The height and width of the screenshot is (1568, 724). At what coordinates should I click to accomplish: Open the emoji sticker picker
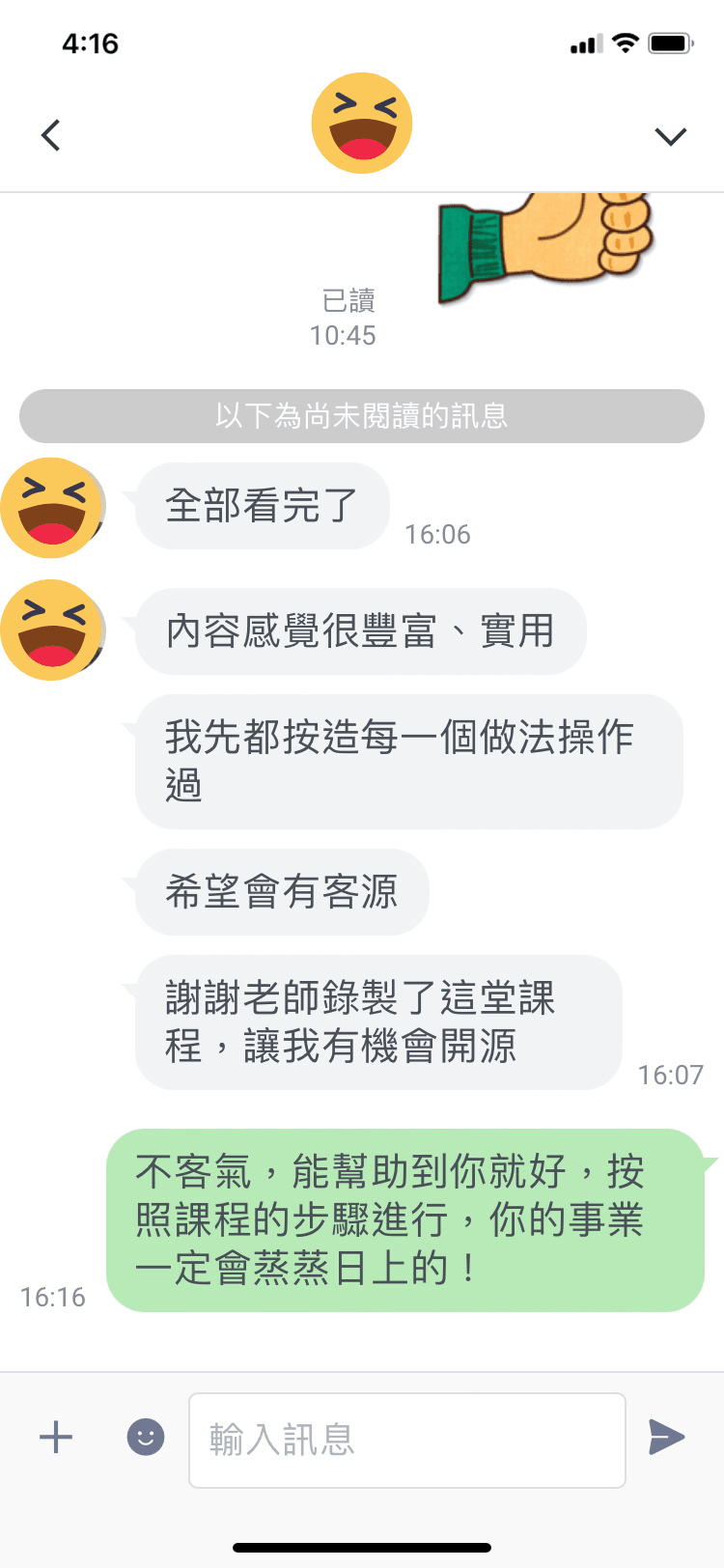(146, 1437)
